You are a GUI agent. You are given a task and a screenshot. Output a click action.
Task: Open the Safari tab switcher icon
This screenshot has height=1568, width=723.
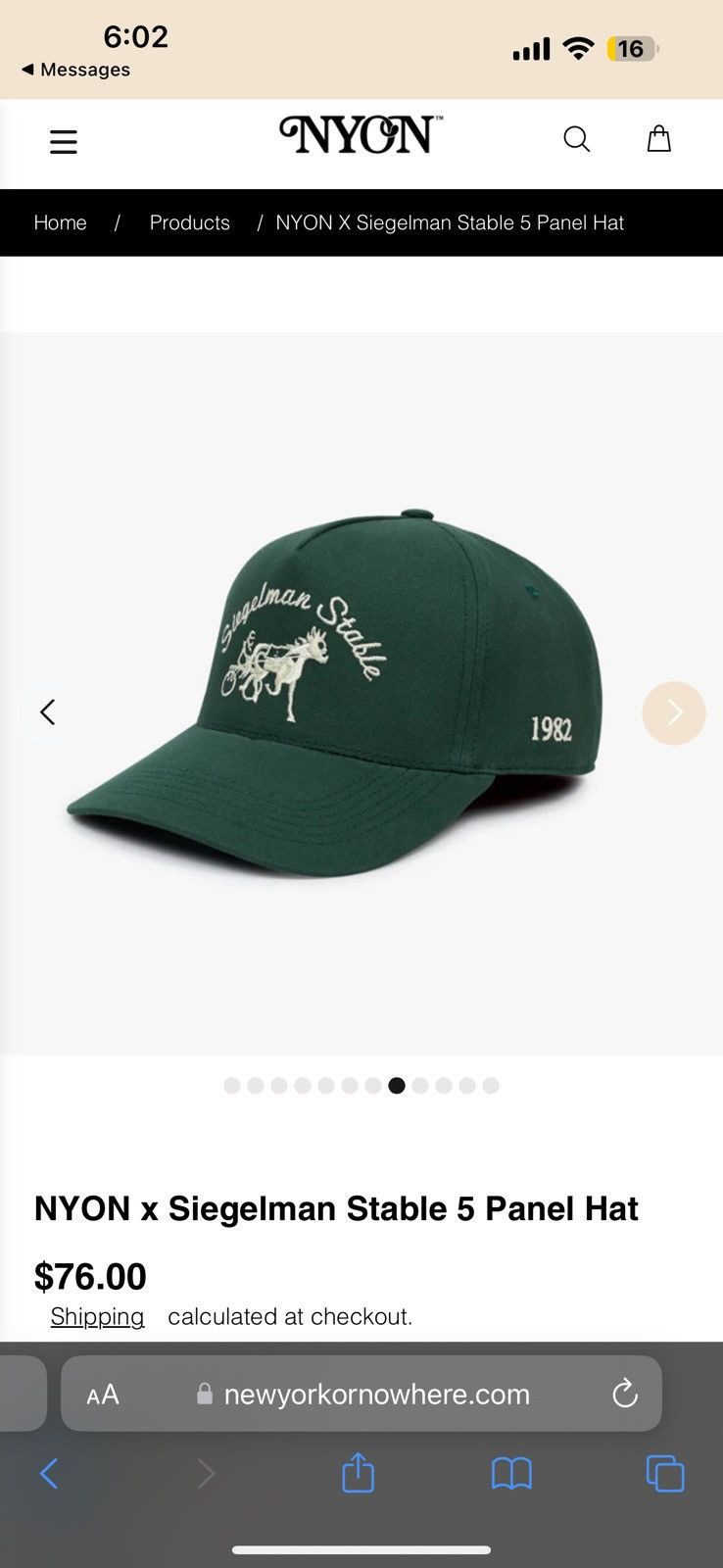663,1473
